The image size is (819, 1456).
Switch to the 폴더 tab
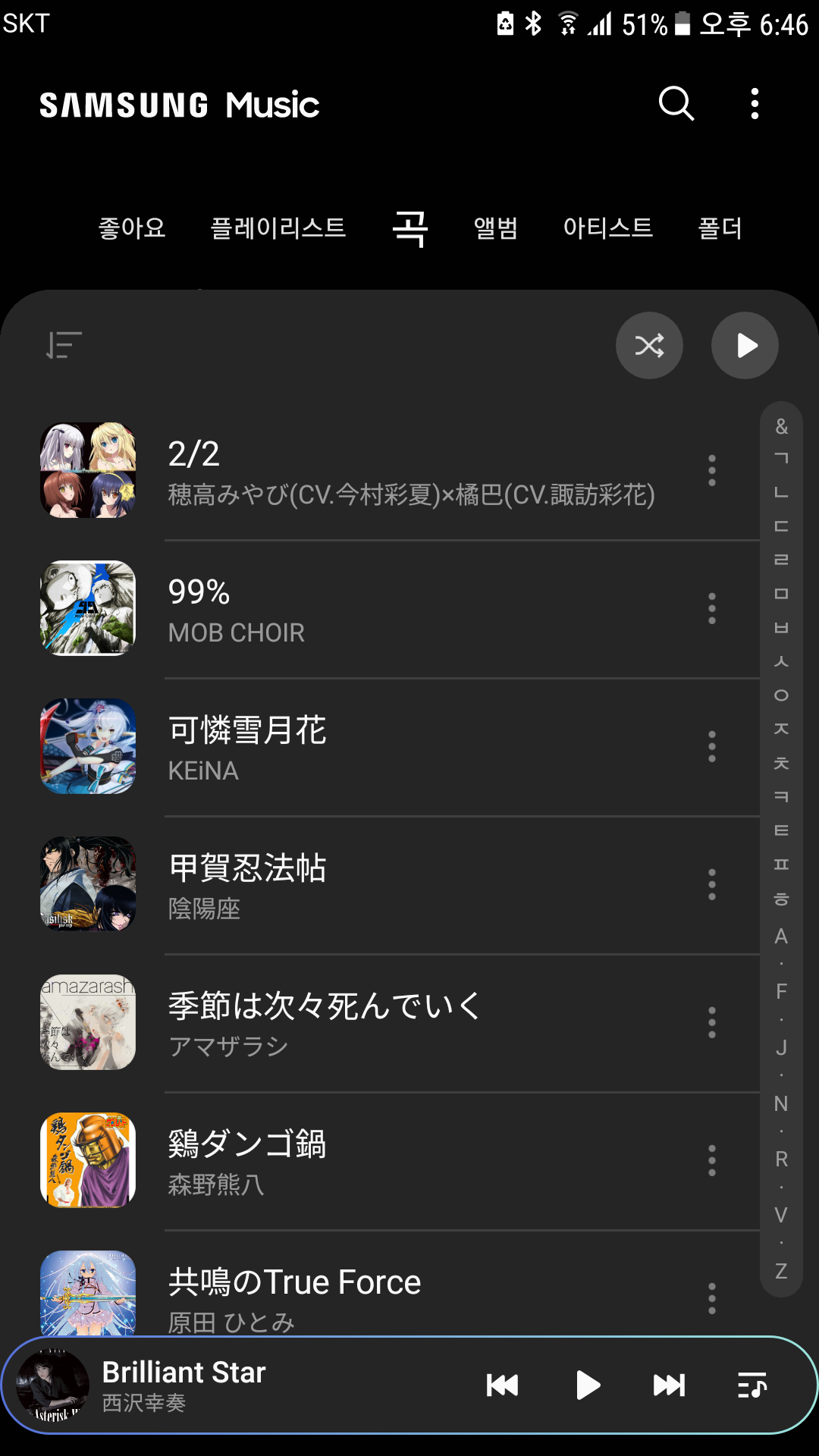[720, 227]
